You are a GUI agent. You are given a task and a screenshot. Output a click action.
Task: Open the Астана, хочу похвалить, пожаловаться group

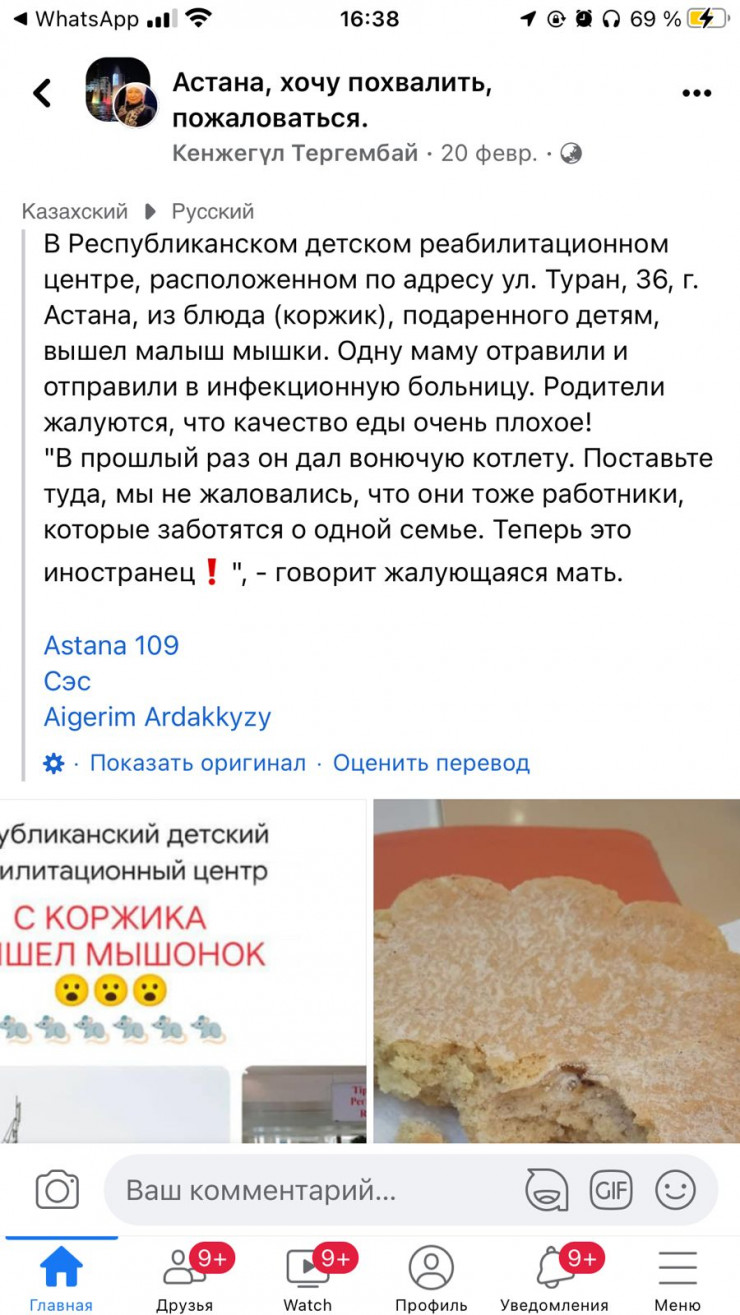coord(332,101)
